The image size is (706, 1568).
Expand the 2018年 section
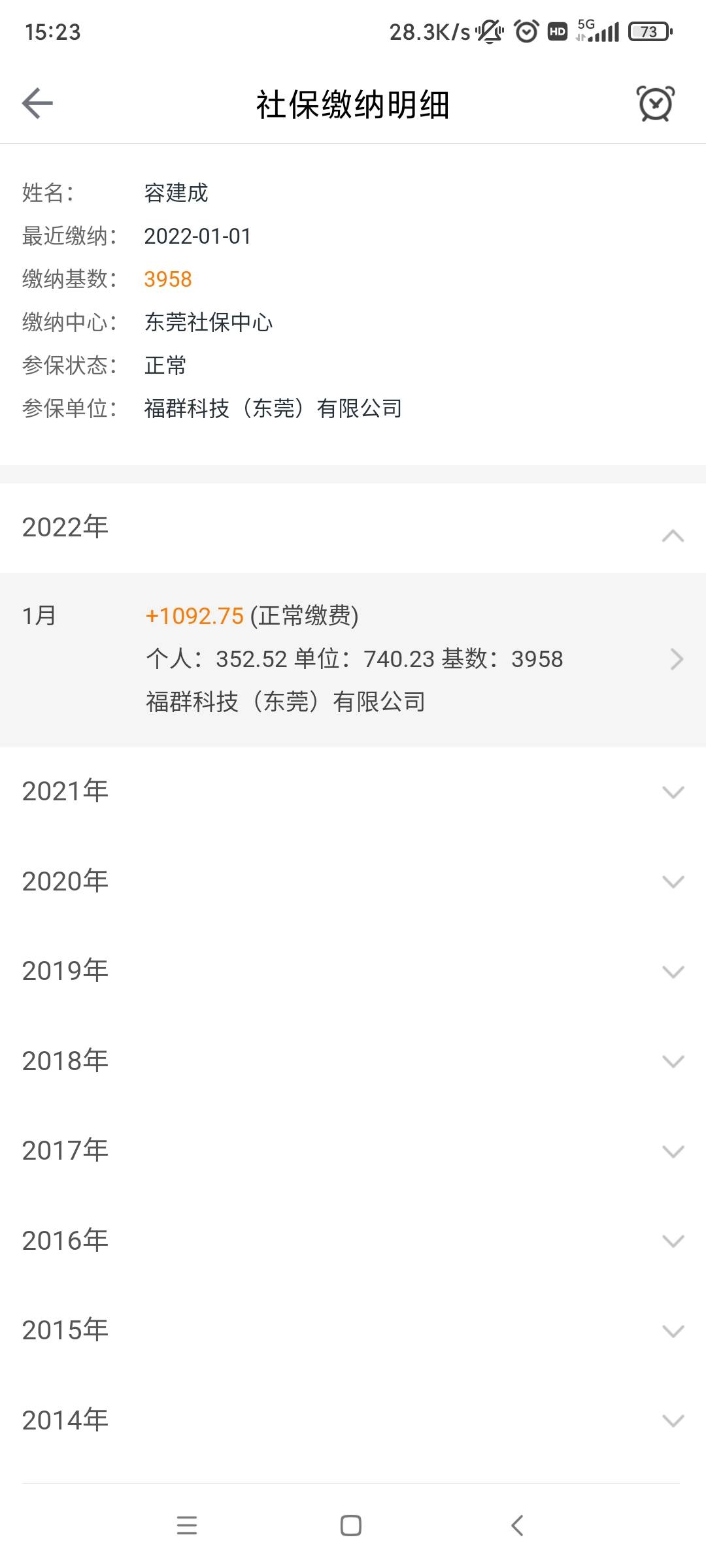[353, 1061]
